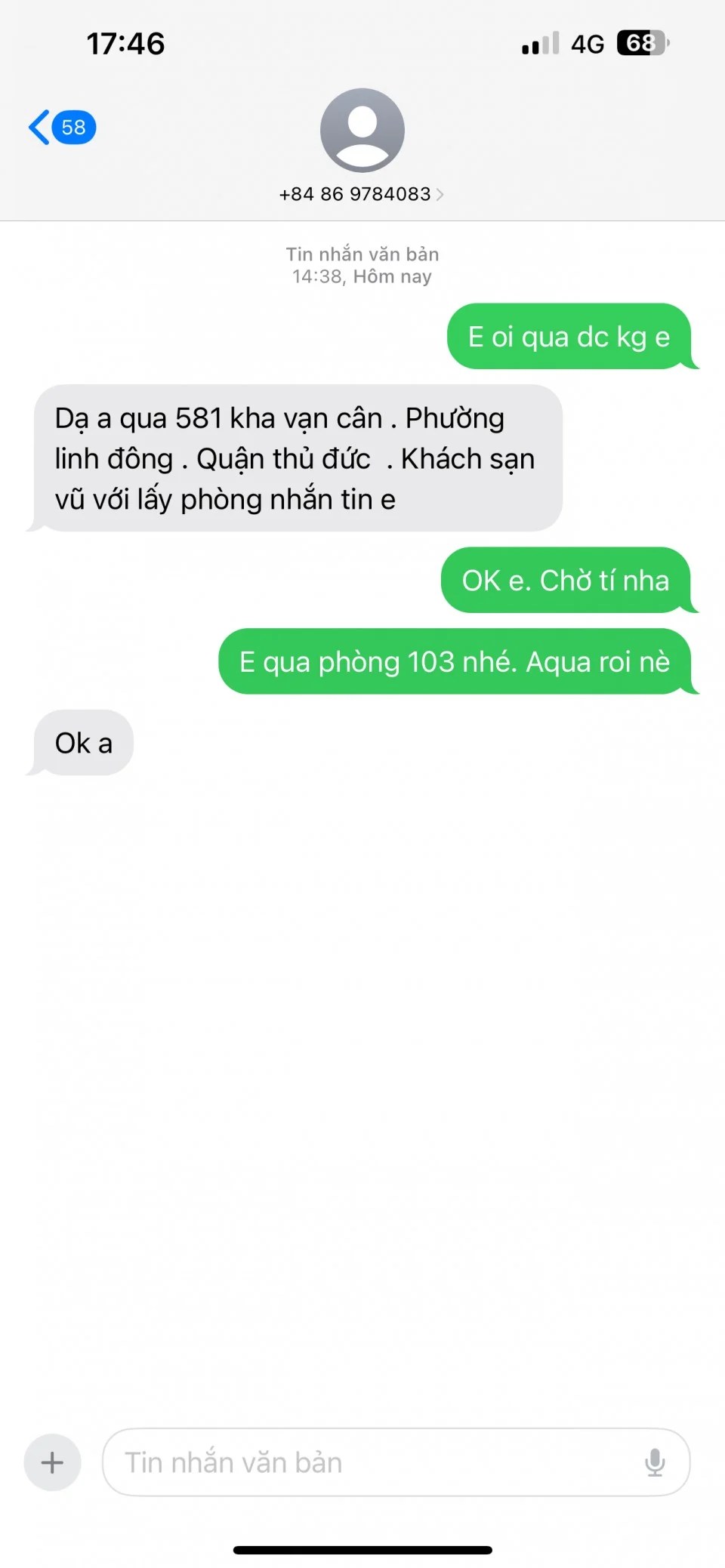Start voice dictation with the microphone
The height and width of the screenshot is (1568, 725).
click(655, 1462)
